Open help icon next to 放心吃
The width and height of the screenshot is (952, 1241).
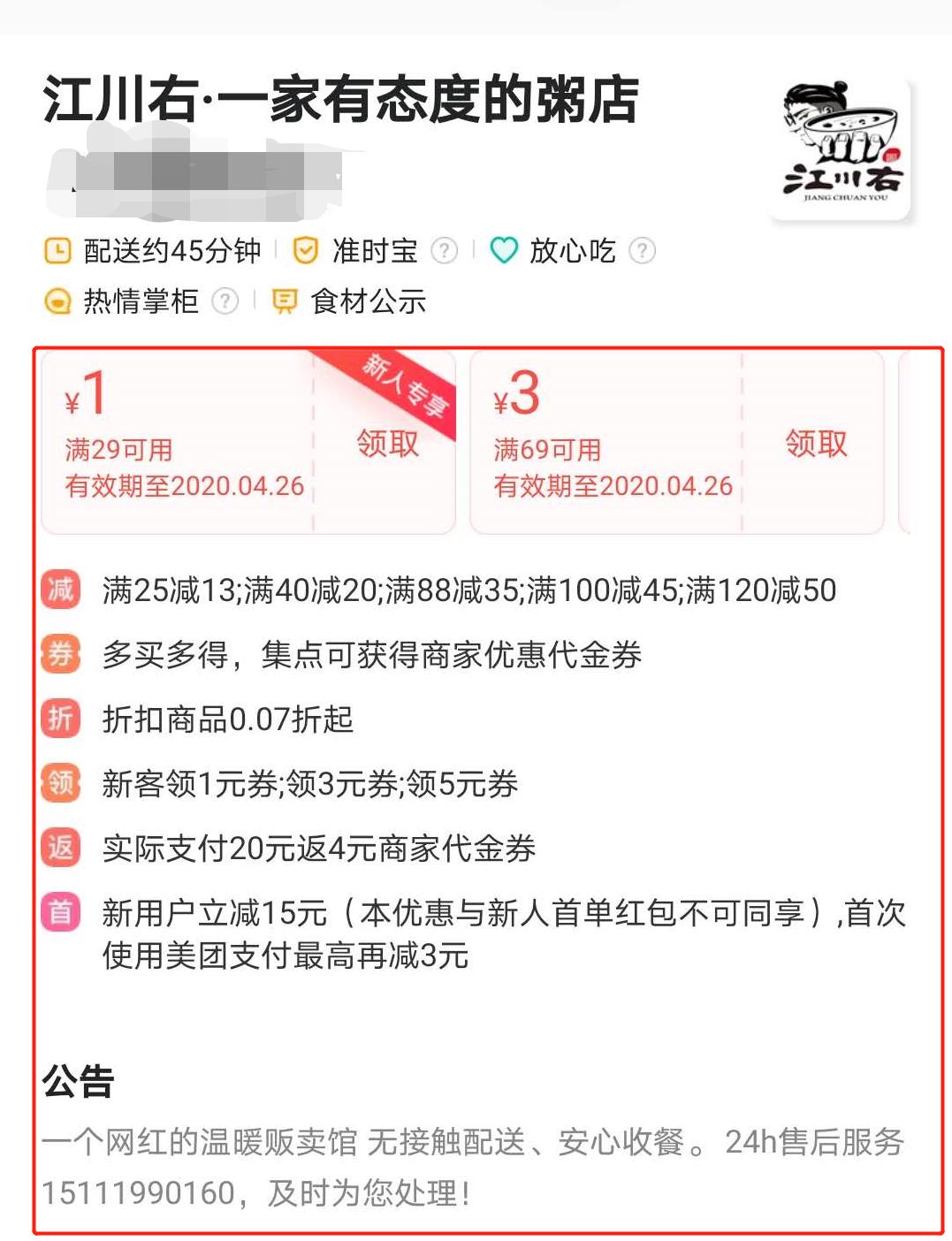point(642,252)
